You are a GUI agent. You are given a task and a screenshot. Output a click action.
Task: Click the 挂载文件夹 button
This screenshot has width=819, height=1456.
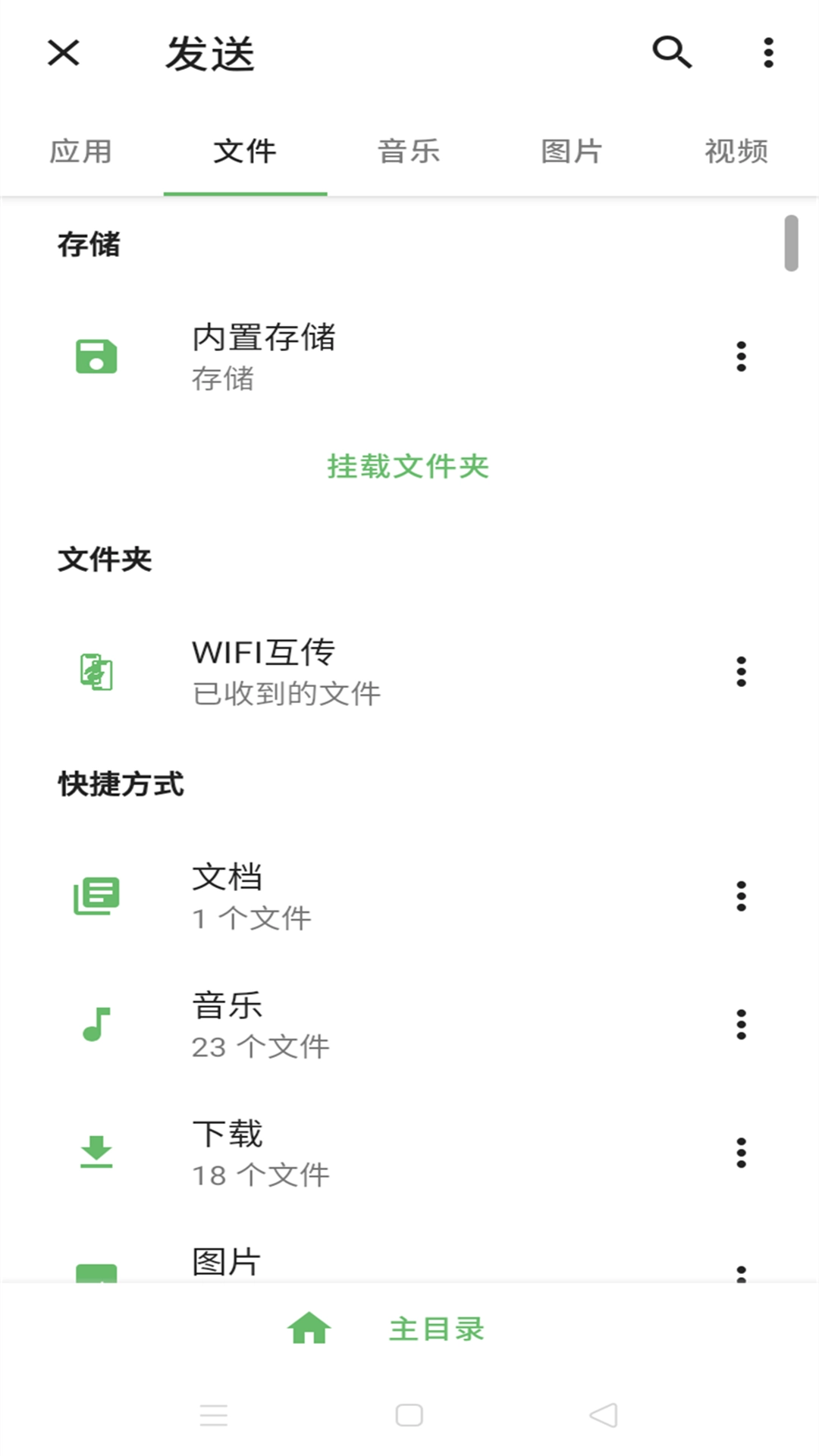pos(409,467)
